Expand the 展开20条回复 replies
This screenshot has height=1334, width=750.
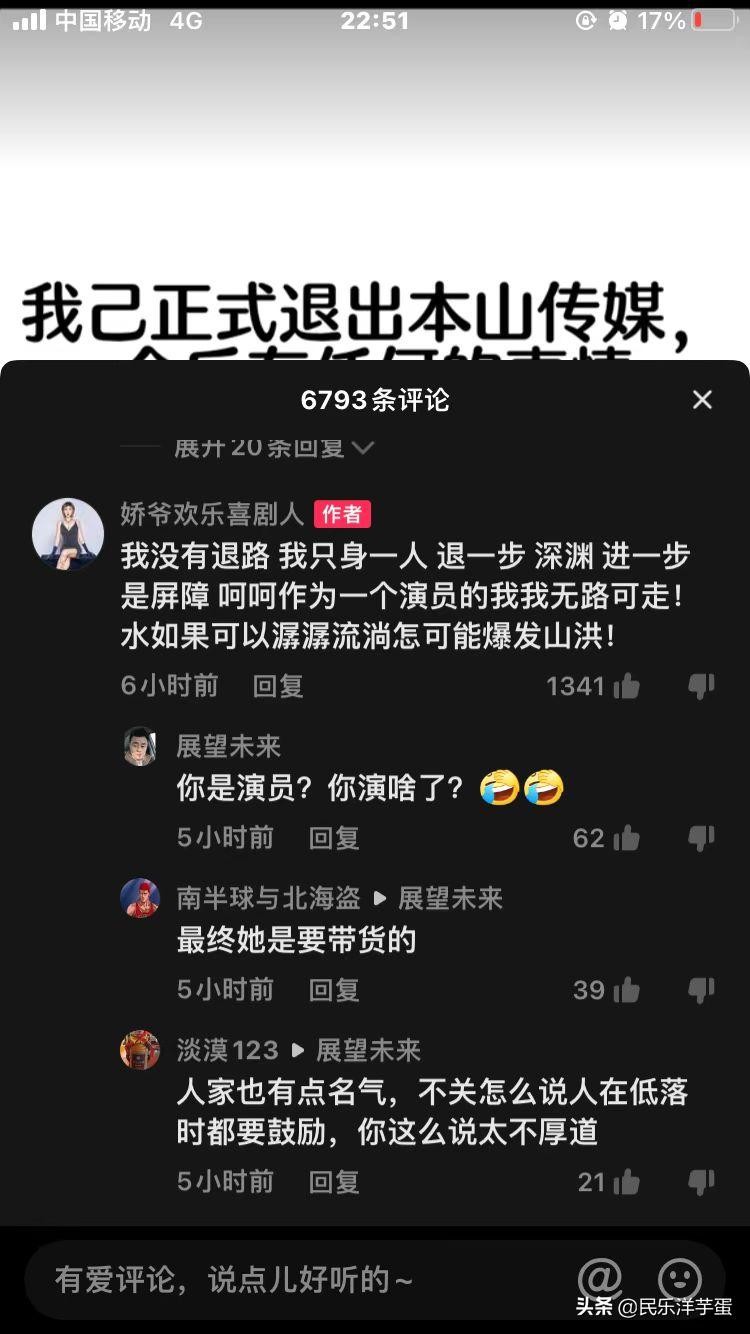(273, 448)
